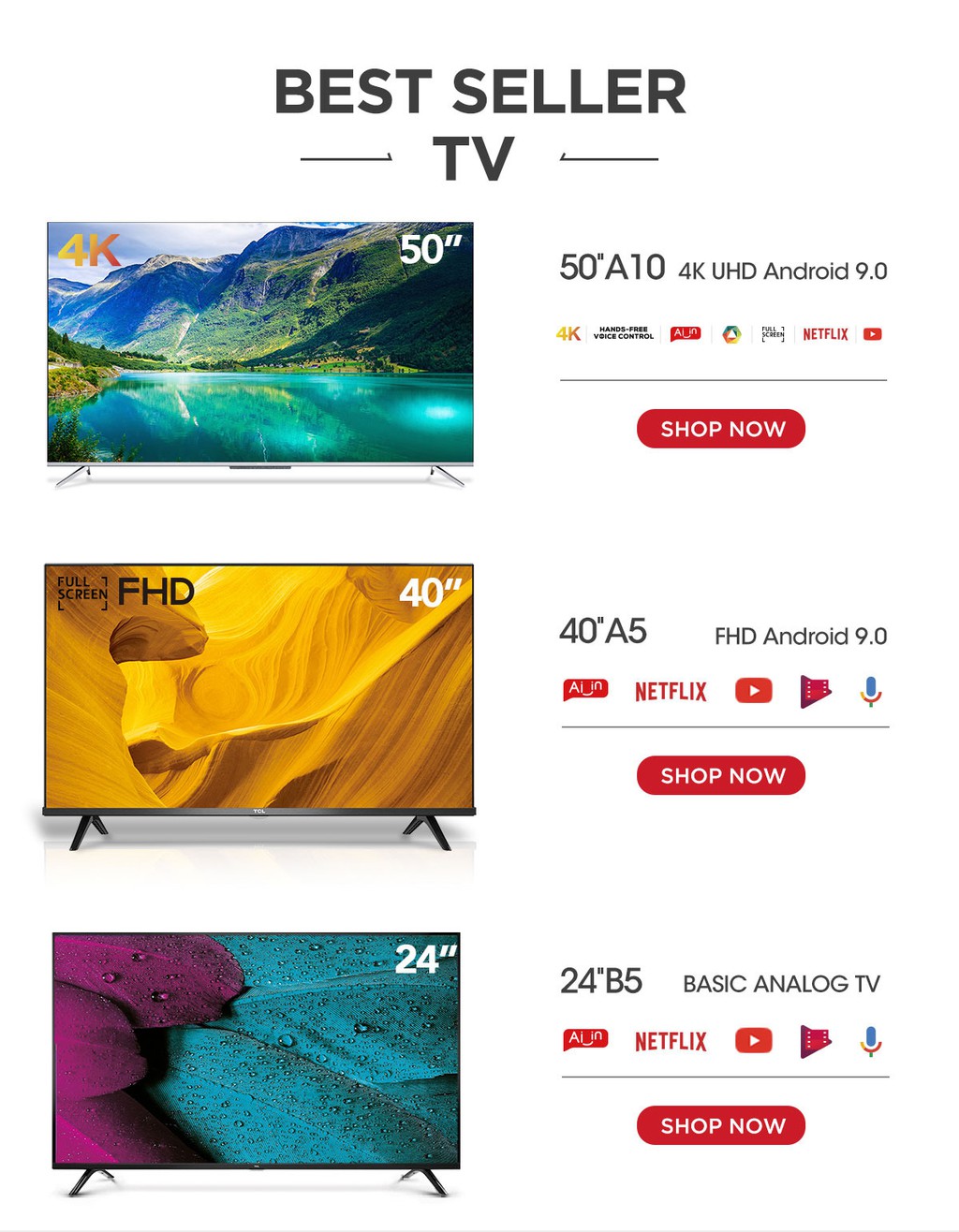959x1232 pixels.
Task: Select the Ai-in icon under 40"A5
Action: click(584, 690)
